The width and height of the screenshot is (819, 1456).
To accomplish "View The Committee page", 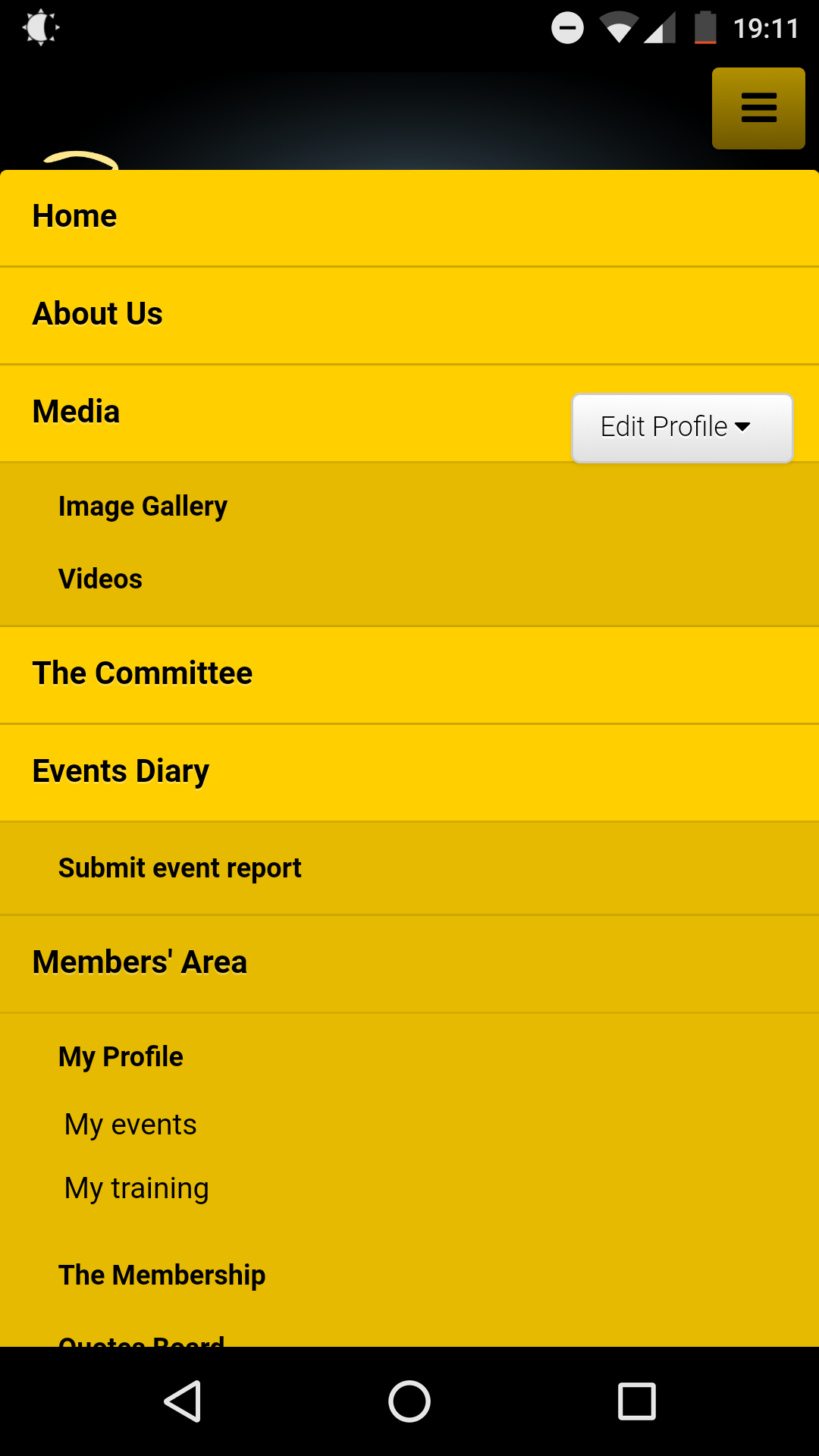I will click(x=142, y=673).
